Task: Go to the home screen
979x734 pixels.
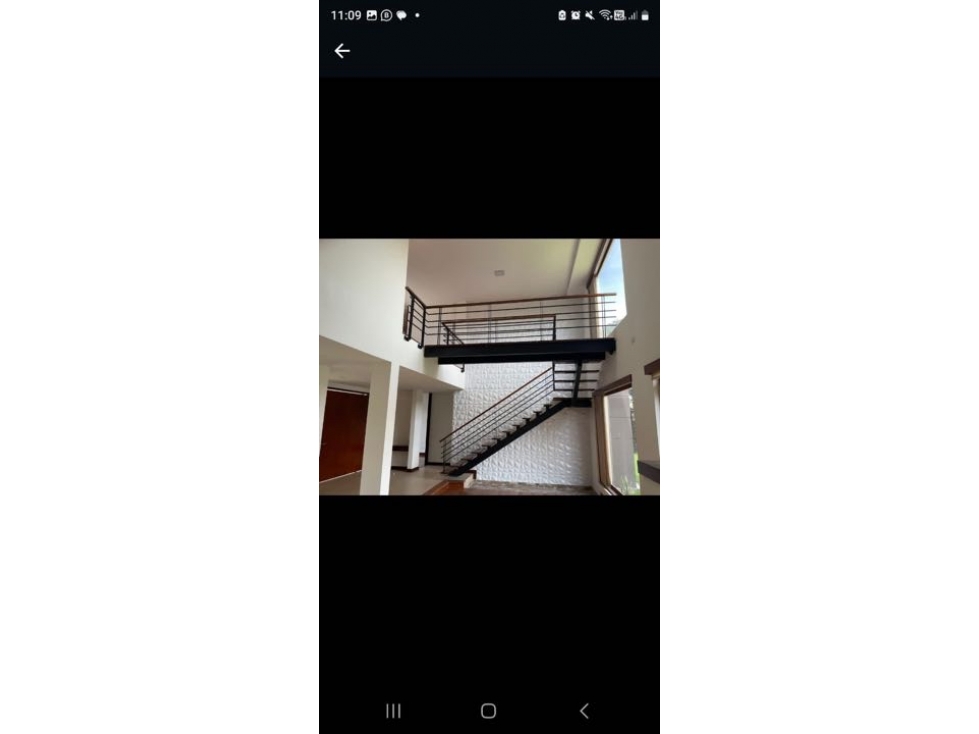Action: pos(488,711)
